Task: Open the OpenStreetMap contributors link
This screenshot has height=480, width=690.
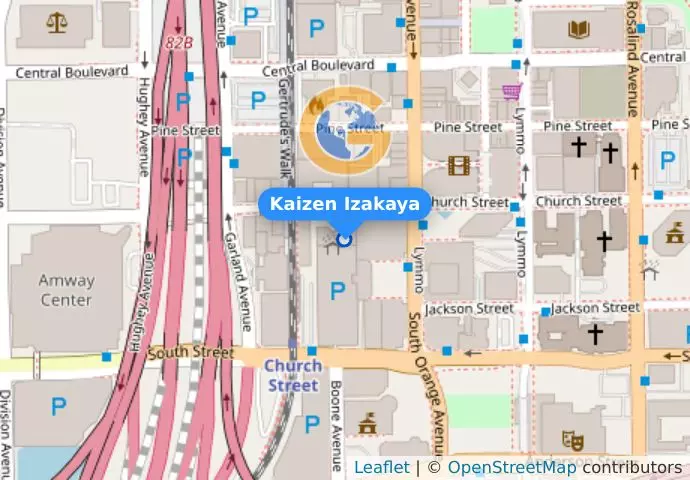Action: (x=511, y=467)
